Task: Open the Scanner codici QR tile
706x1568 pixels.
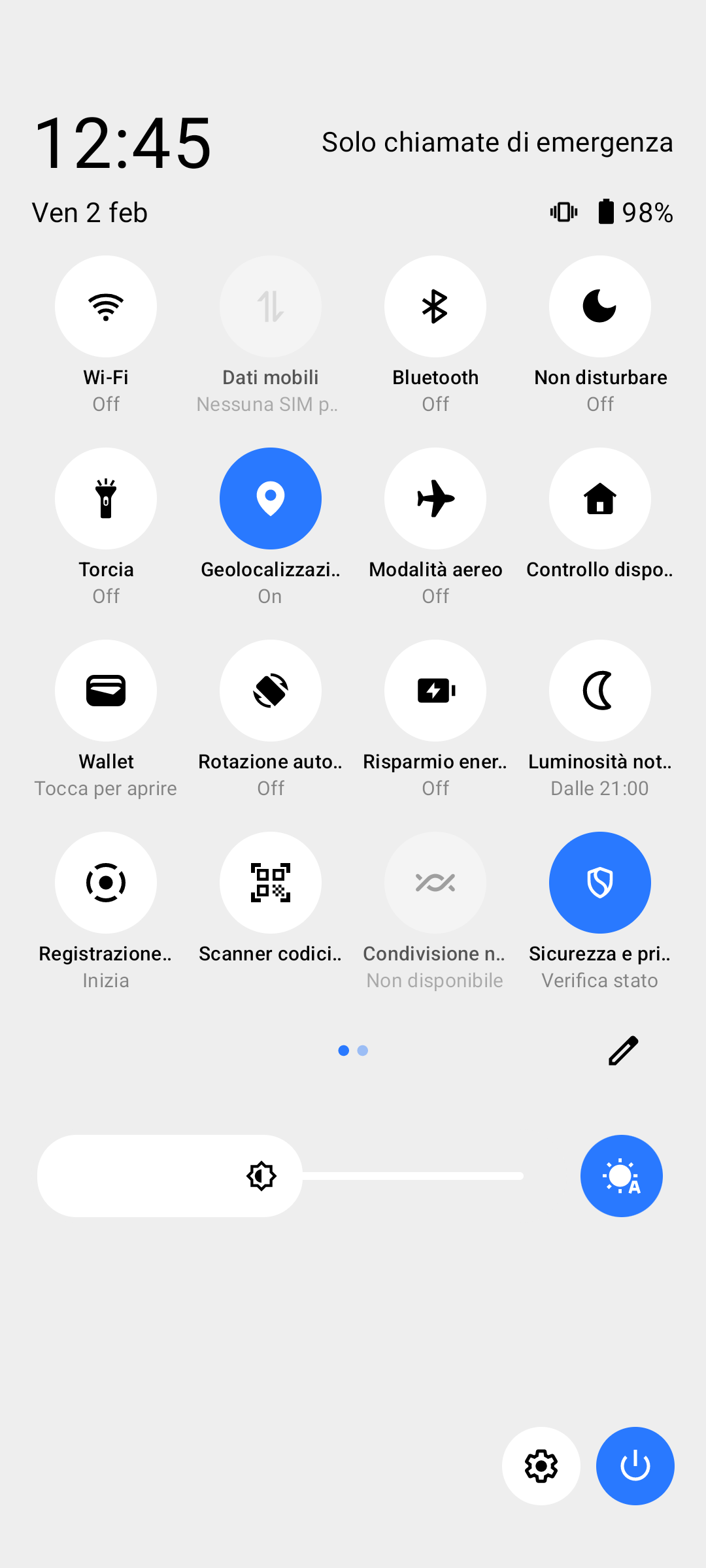Action: coord(271,883)
